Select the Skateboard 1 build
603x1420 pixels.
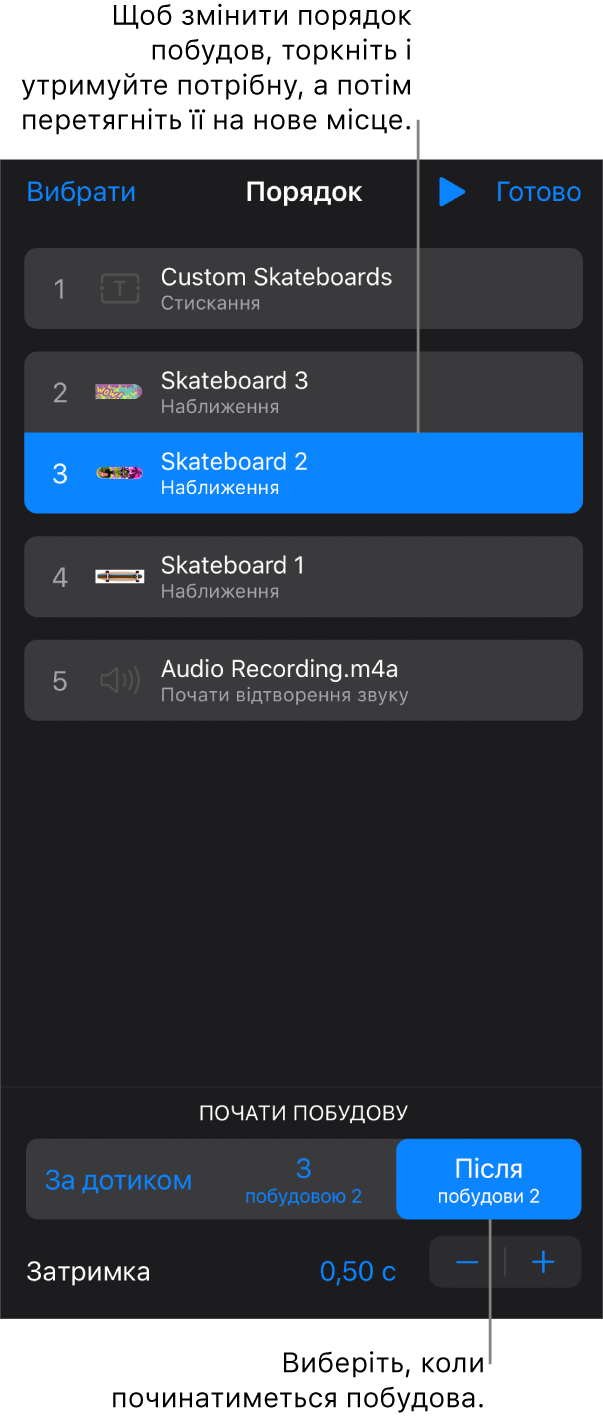[x=303, y=577]
